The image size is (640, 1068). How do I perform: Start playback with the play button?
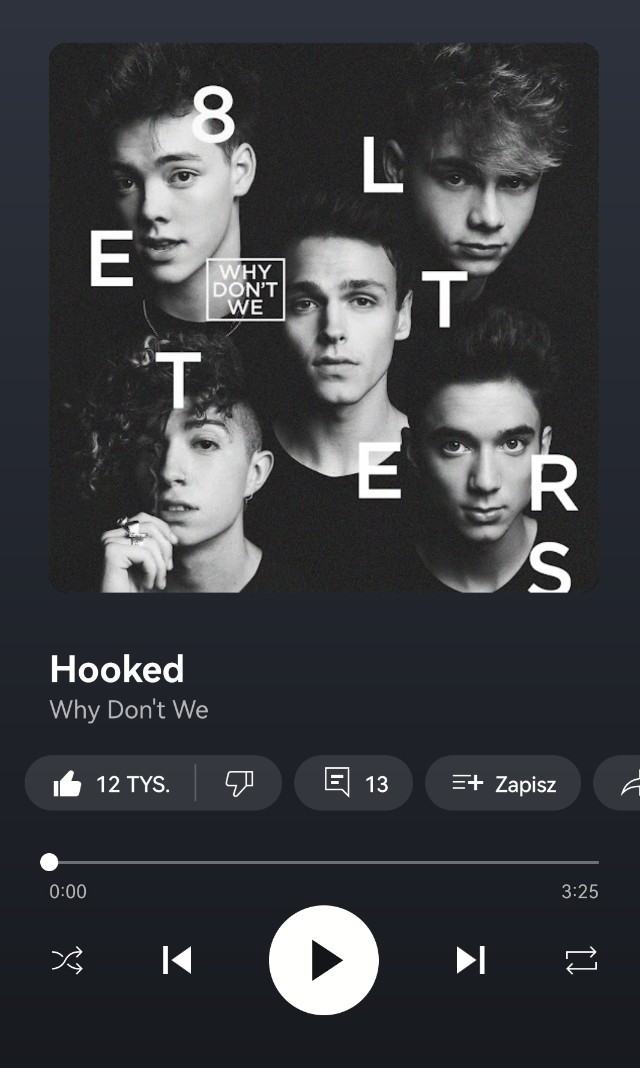[x=323, y=960]
